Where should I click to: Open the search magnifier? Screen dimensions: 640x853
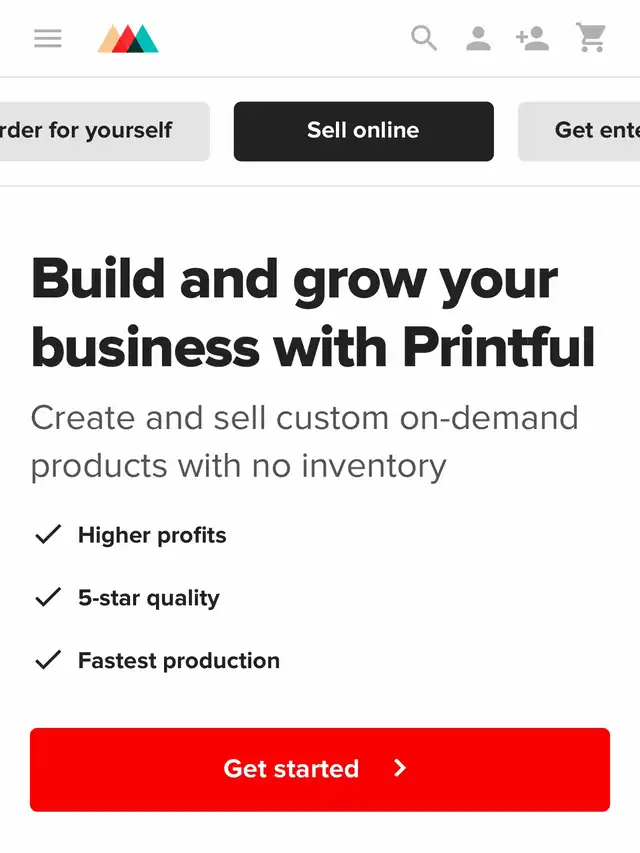pyautogui.click(x=424, y=39)
